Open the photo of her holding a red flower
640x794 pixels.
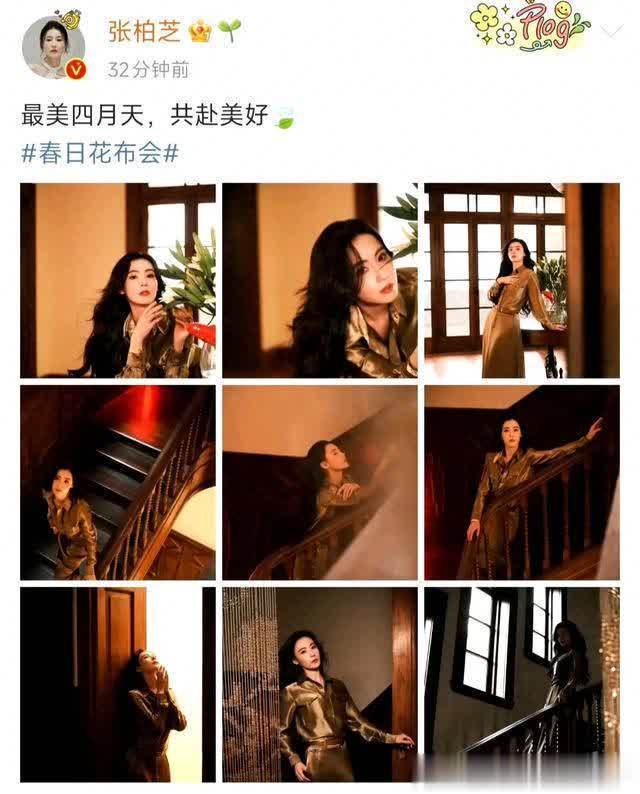point(118,280)
